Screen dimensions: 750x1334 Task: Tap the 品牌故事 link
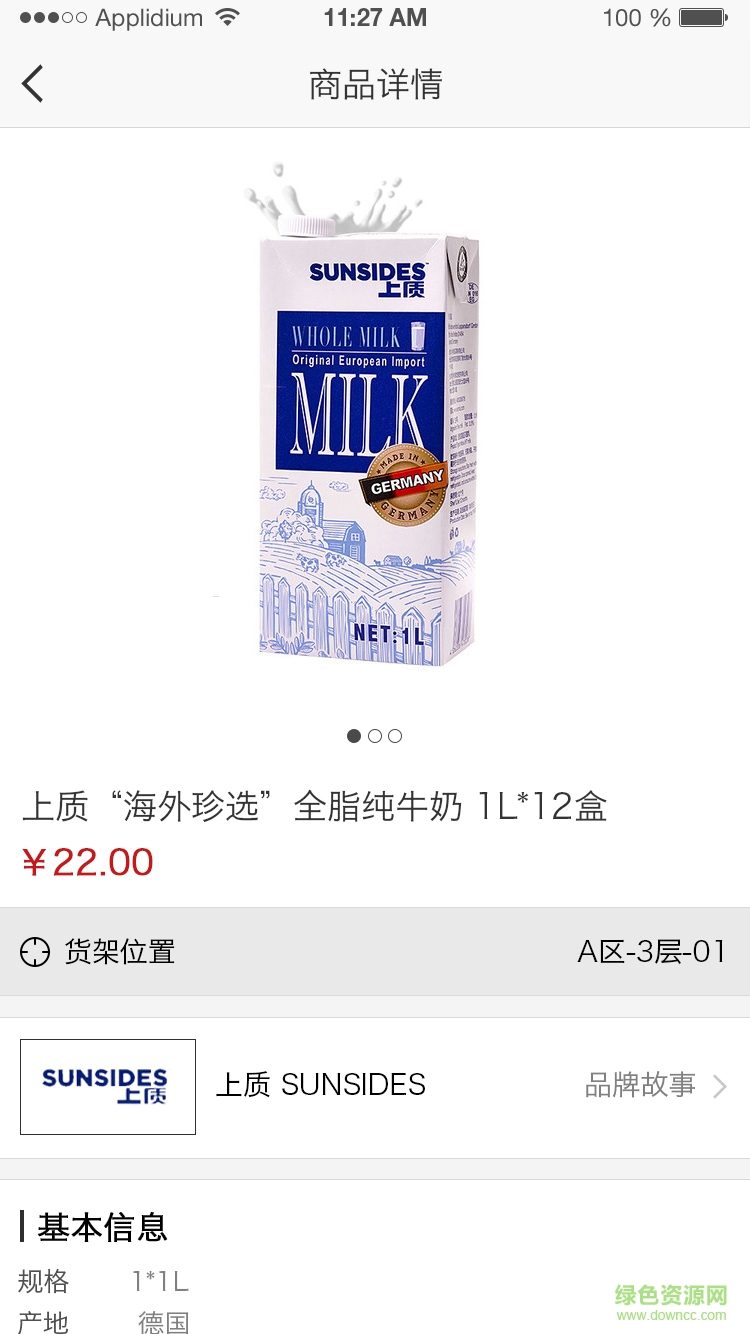(x=640, y=1086)
